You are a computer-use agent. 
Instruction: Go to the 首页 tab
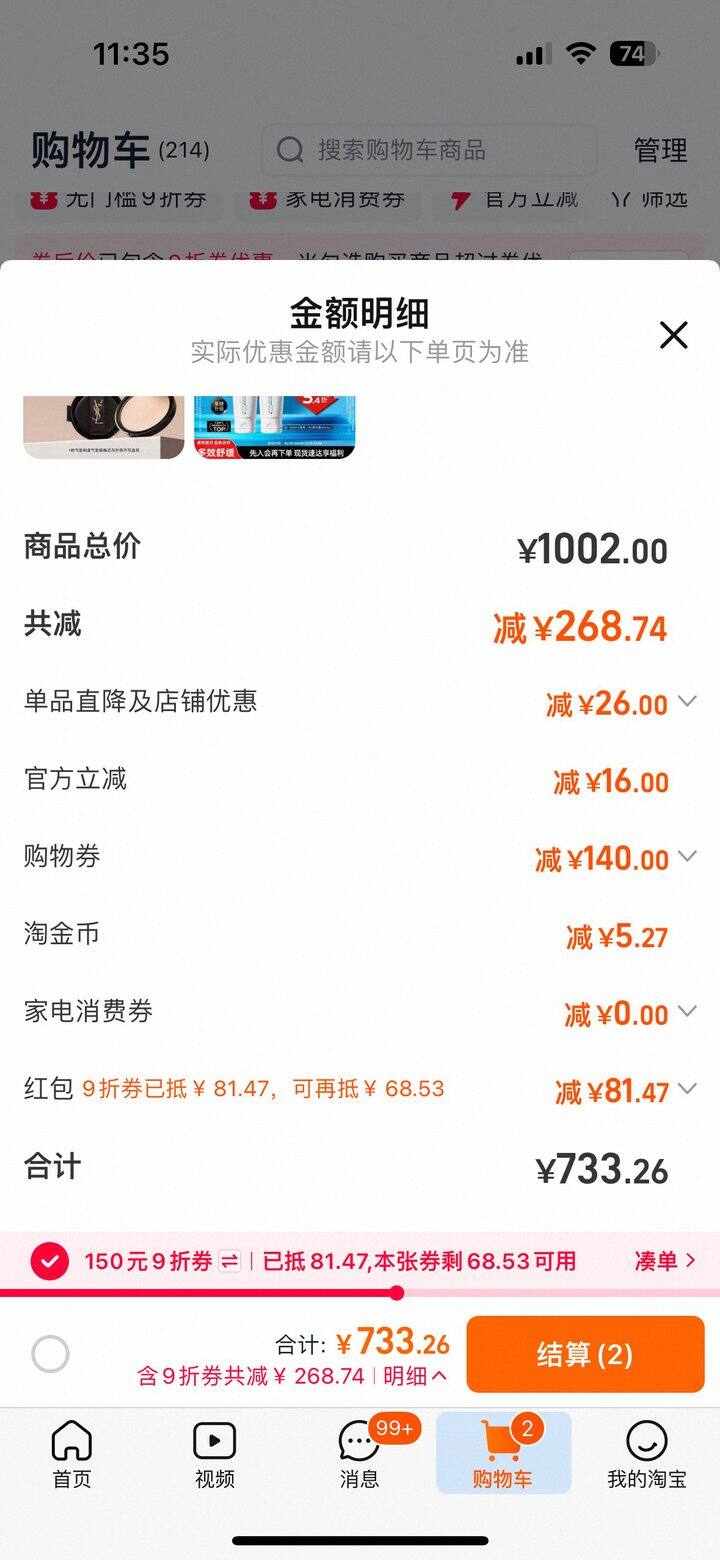pos(72,1455)
